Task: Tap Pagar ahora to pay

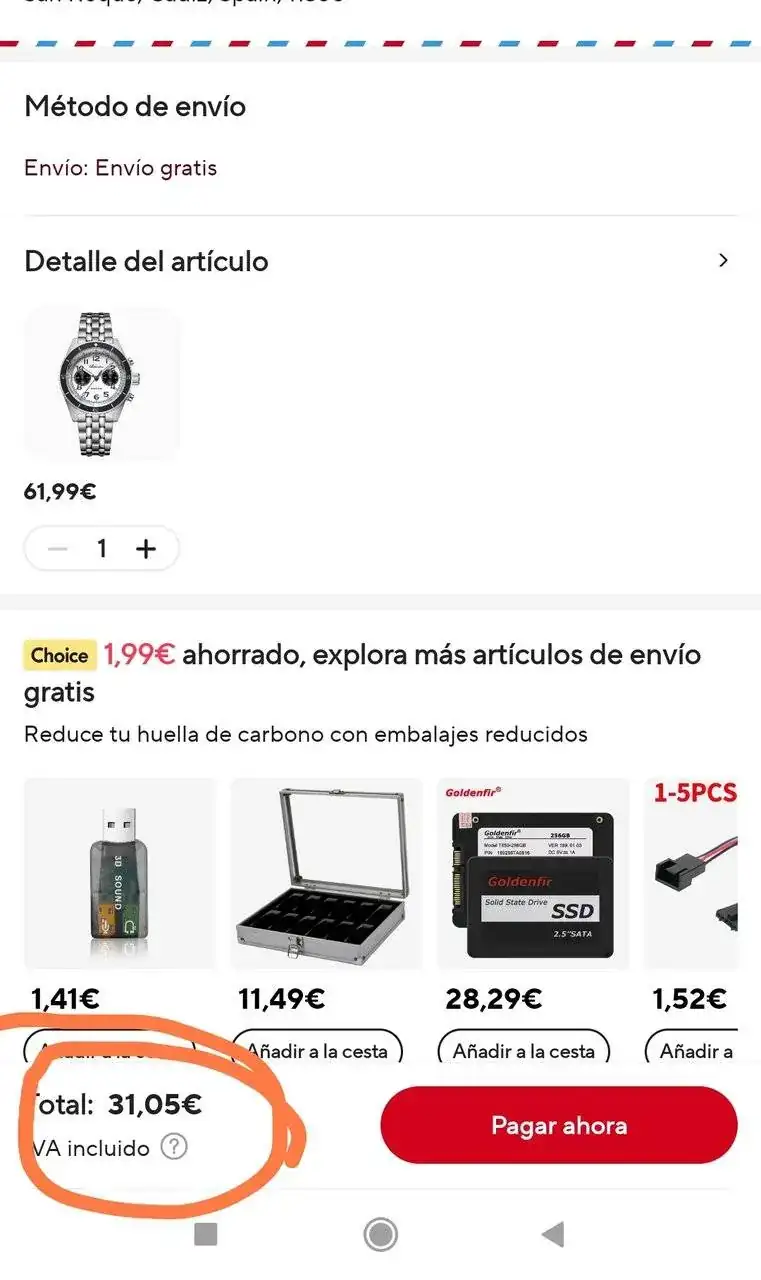Action: [x=559, y=1125]
